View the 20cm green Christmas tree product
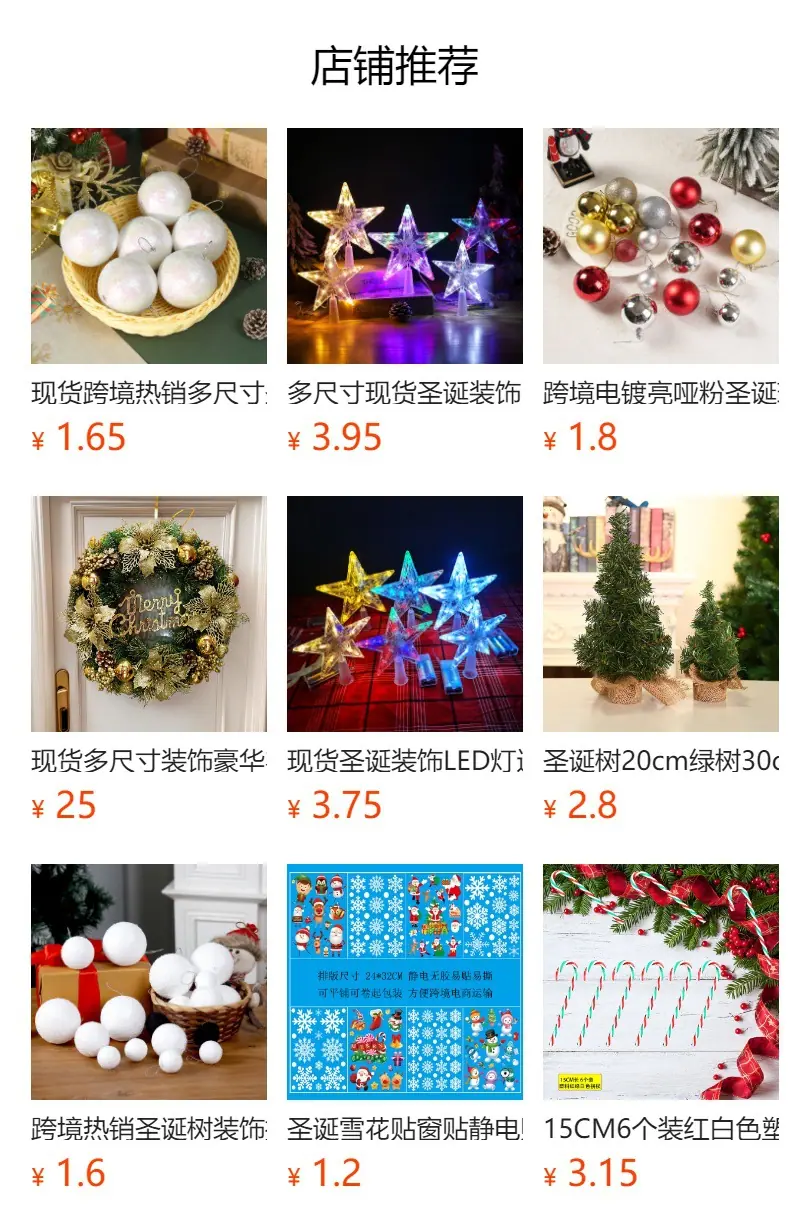The image size is (790, 1232). pos(661,614)
